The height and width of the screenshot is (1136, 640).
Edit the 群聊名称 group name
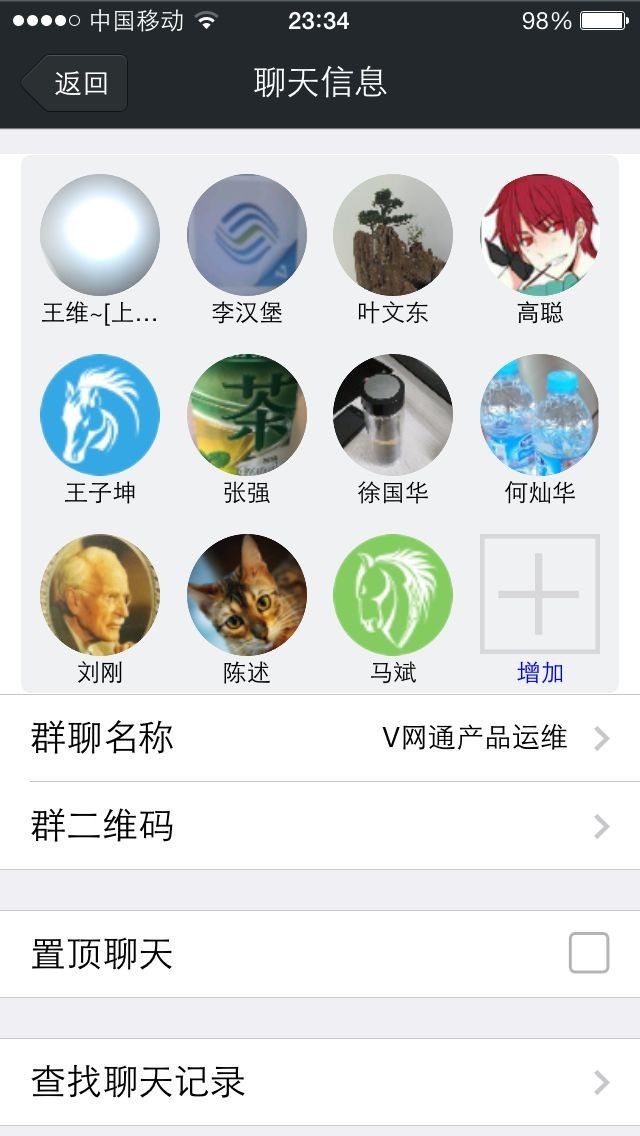pyautogui.click(x=320, y=738)
